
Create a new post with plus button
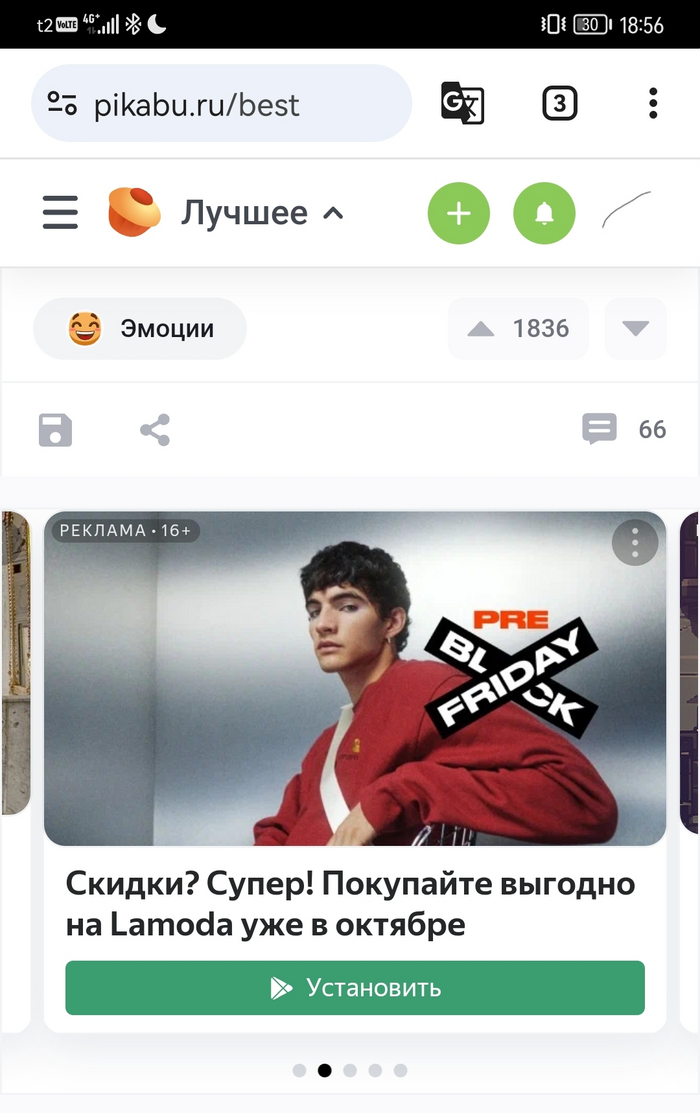point(458,213)
